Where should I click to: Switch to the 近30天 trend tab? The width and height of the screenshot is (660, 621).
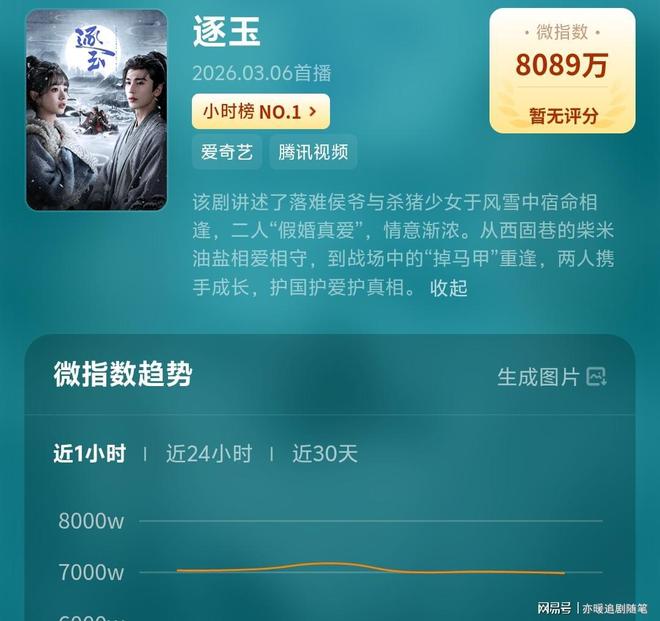(324, 453)
